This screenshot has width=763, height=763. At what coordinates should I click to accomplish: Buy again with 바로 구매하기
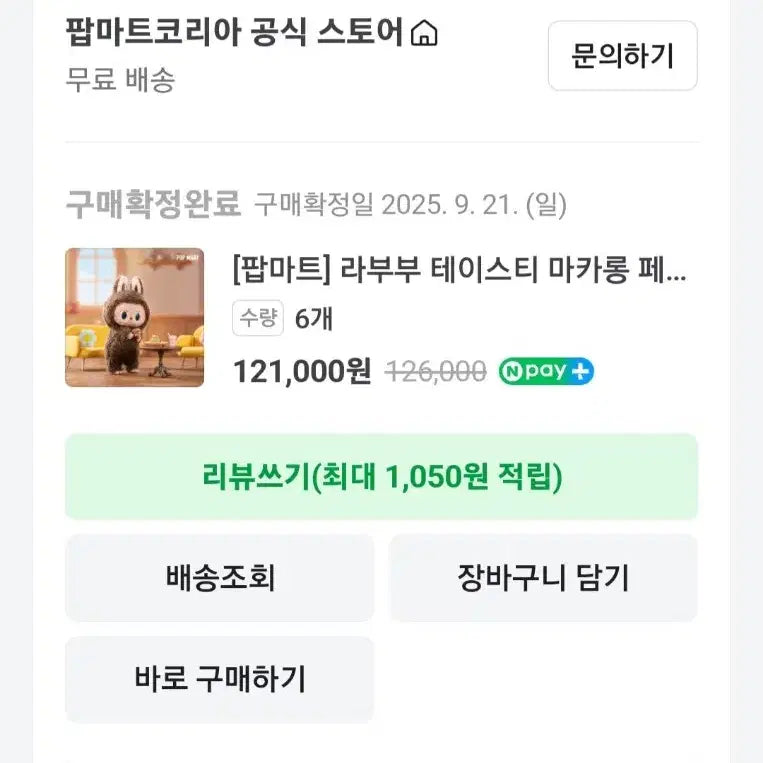[x=220, y=680]
